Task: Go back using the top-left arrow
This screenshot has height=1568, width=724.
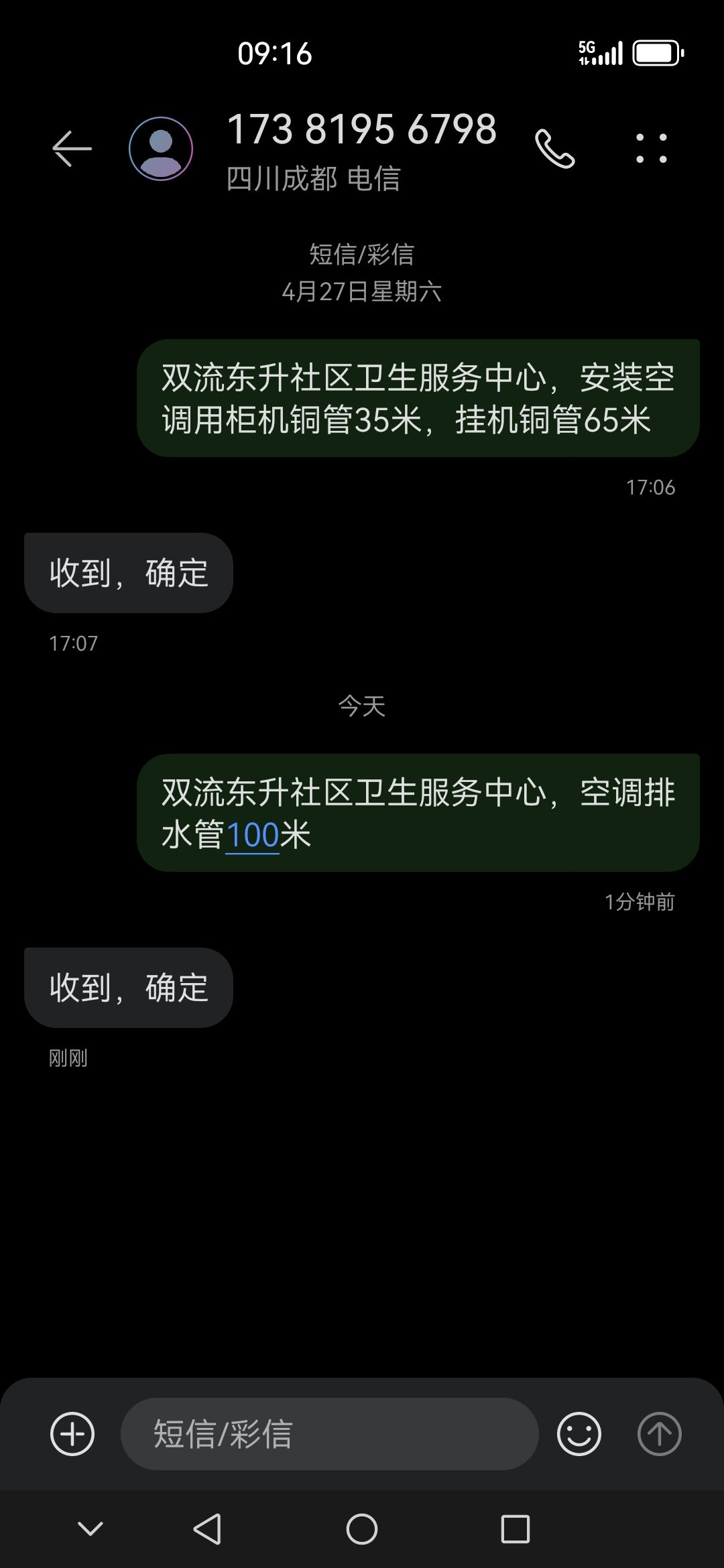Action: [x=72, y=148]
